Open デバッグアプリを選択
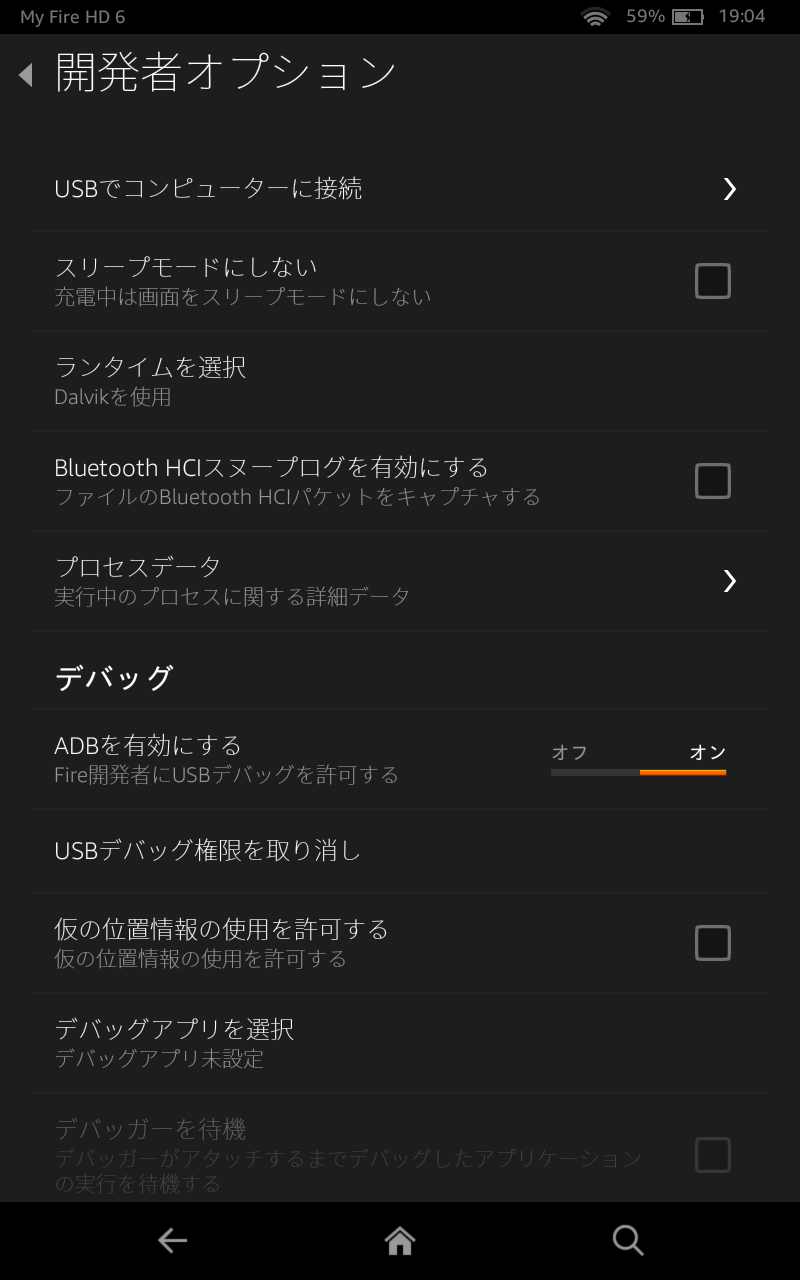This screenshot has height=1280, width=800. [x=400, y=1043]
